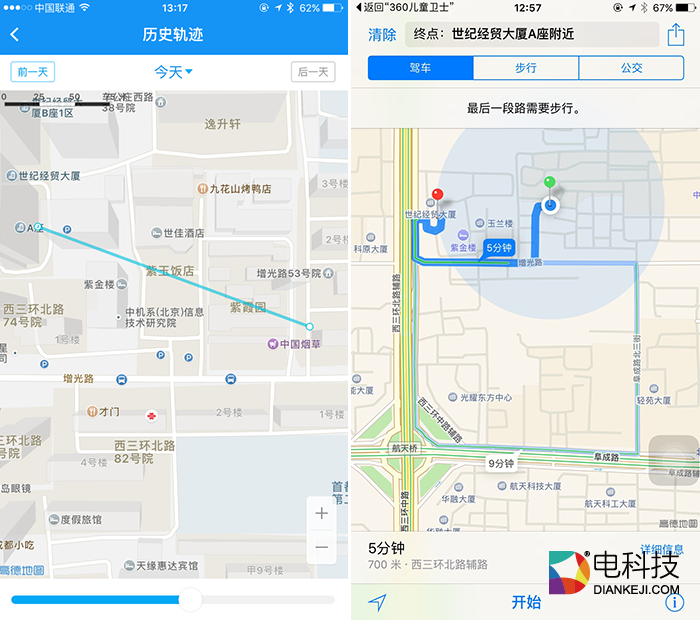Open 详细信息 route details

pyautogui.click(x=662, y=549)
